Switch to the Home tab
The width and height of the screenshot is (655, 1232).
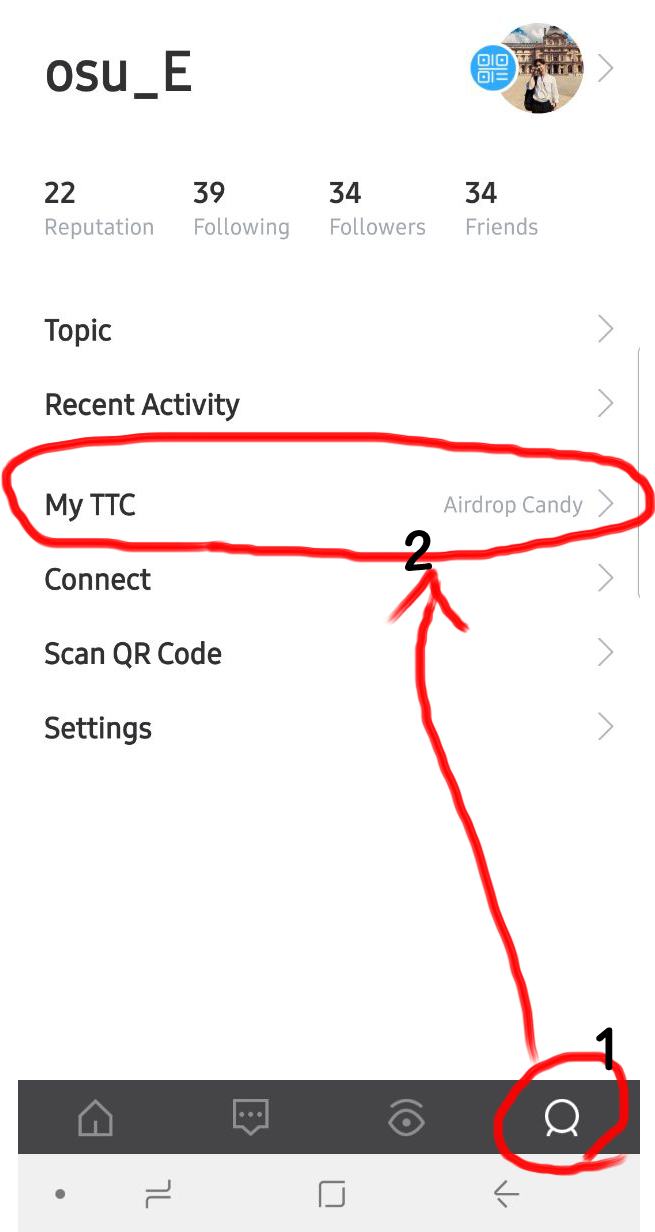point(96,1117)
